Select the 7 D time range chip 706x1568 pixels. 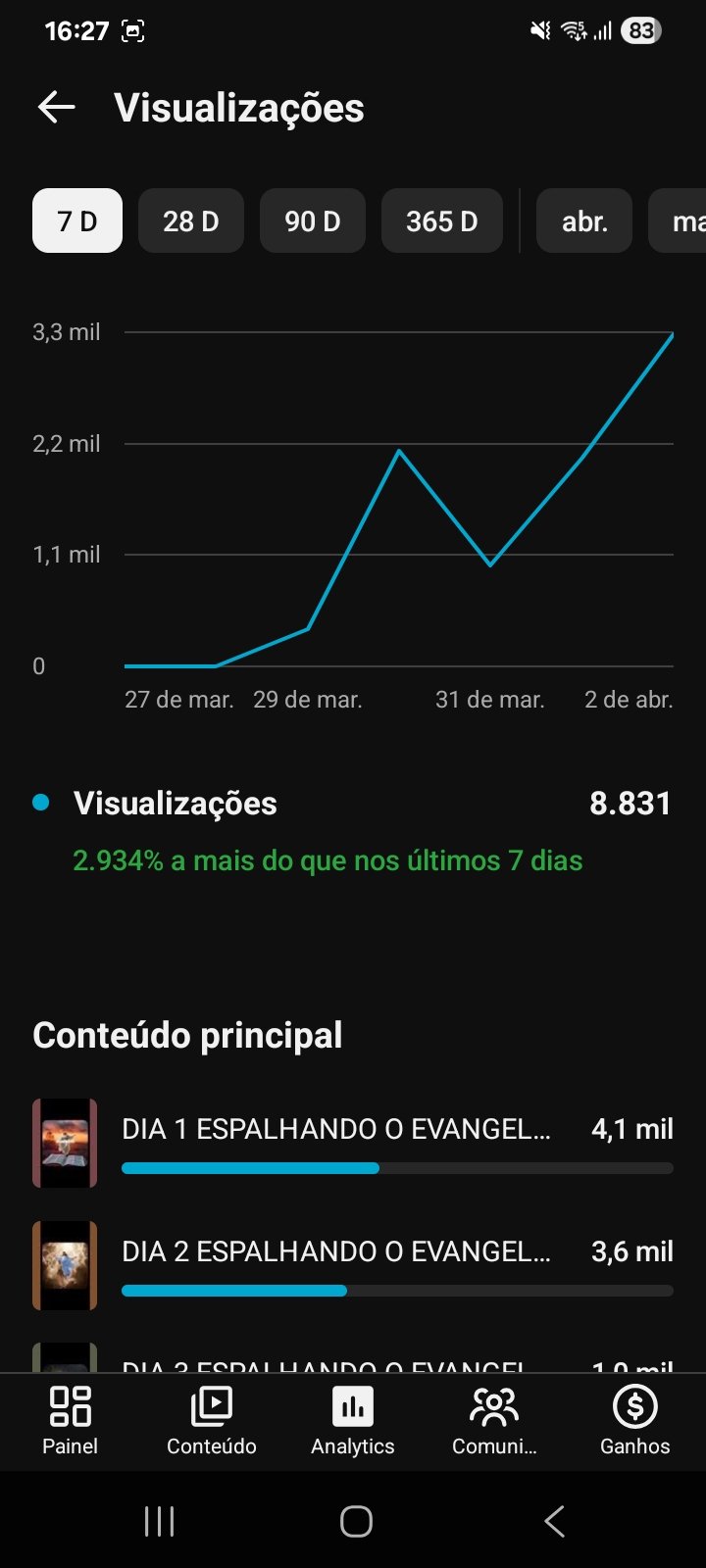[x=77, y=220]
